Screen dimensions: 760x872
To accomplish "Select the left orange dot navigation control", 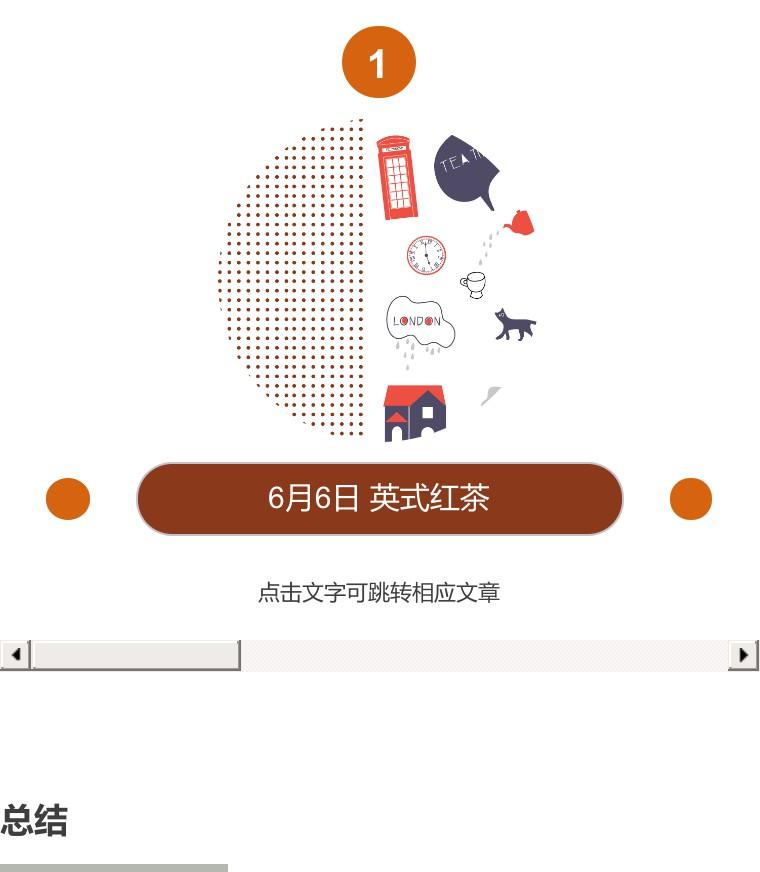I will click(68, 497).
